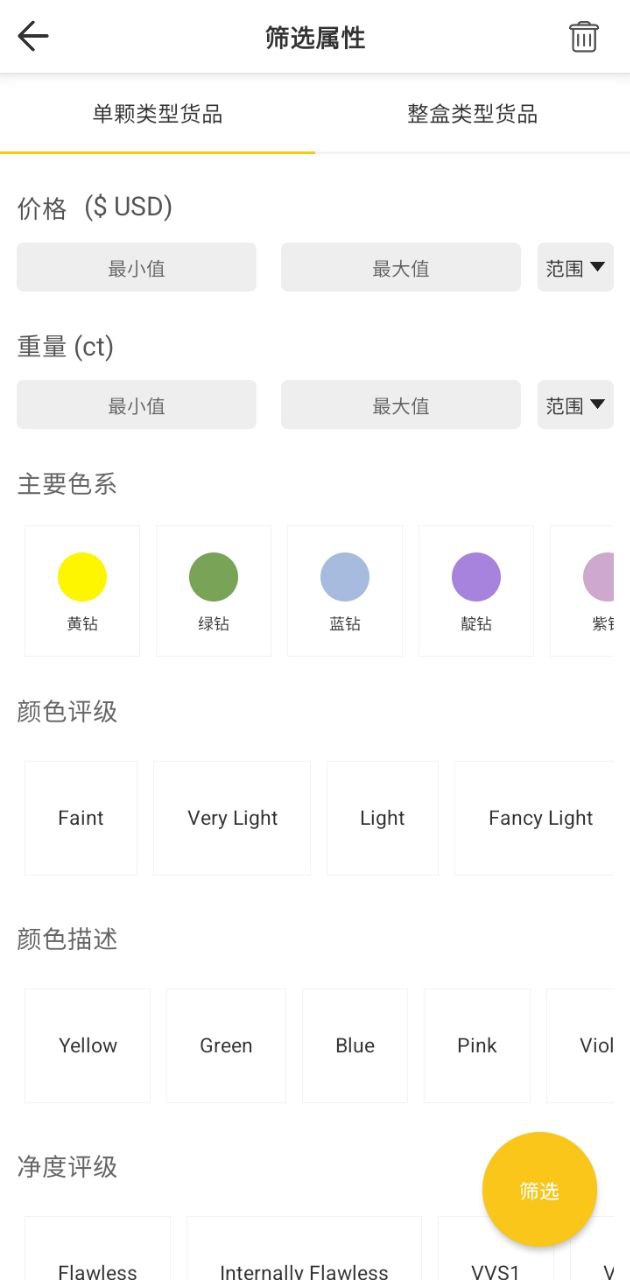Switch to 整盒类型货品 tab

pyautogui.click(x=472, y=114)
